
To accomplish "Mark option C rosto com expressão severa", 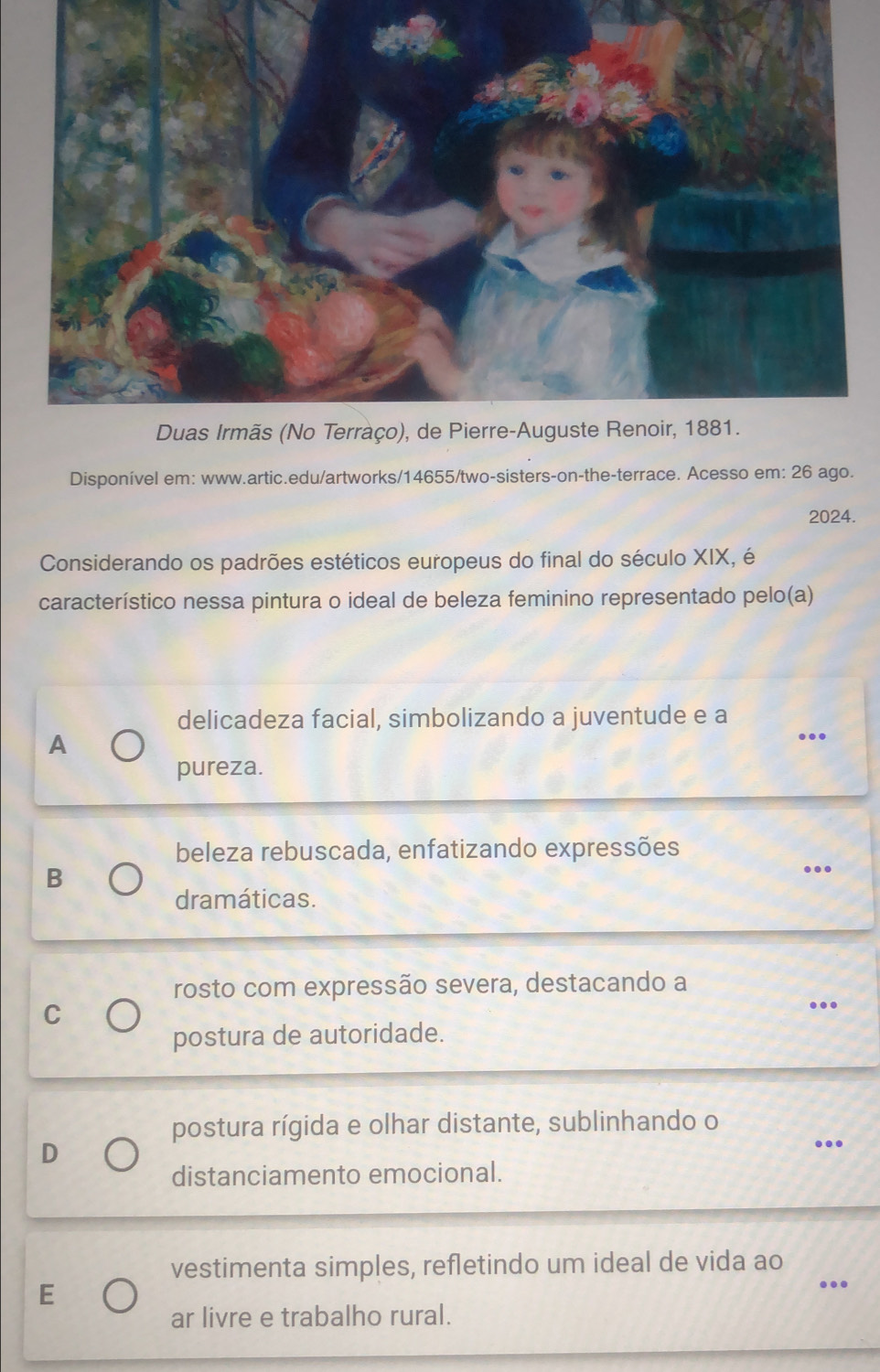I will [124, 1015].
